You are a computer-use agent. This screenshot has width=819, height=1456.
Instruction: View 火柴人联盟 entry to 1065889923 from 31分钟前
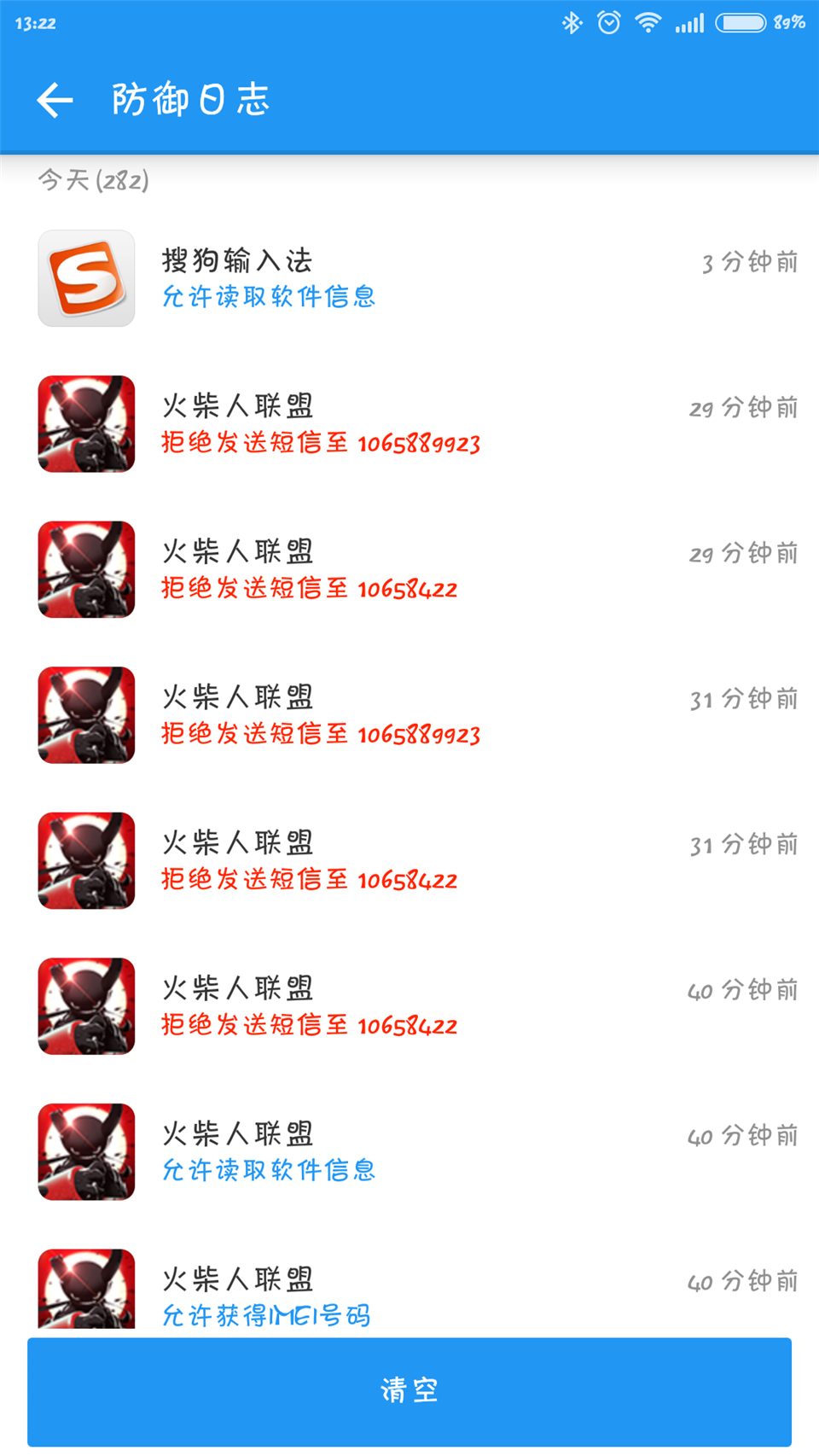(x=409, y=715)
